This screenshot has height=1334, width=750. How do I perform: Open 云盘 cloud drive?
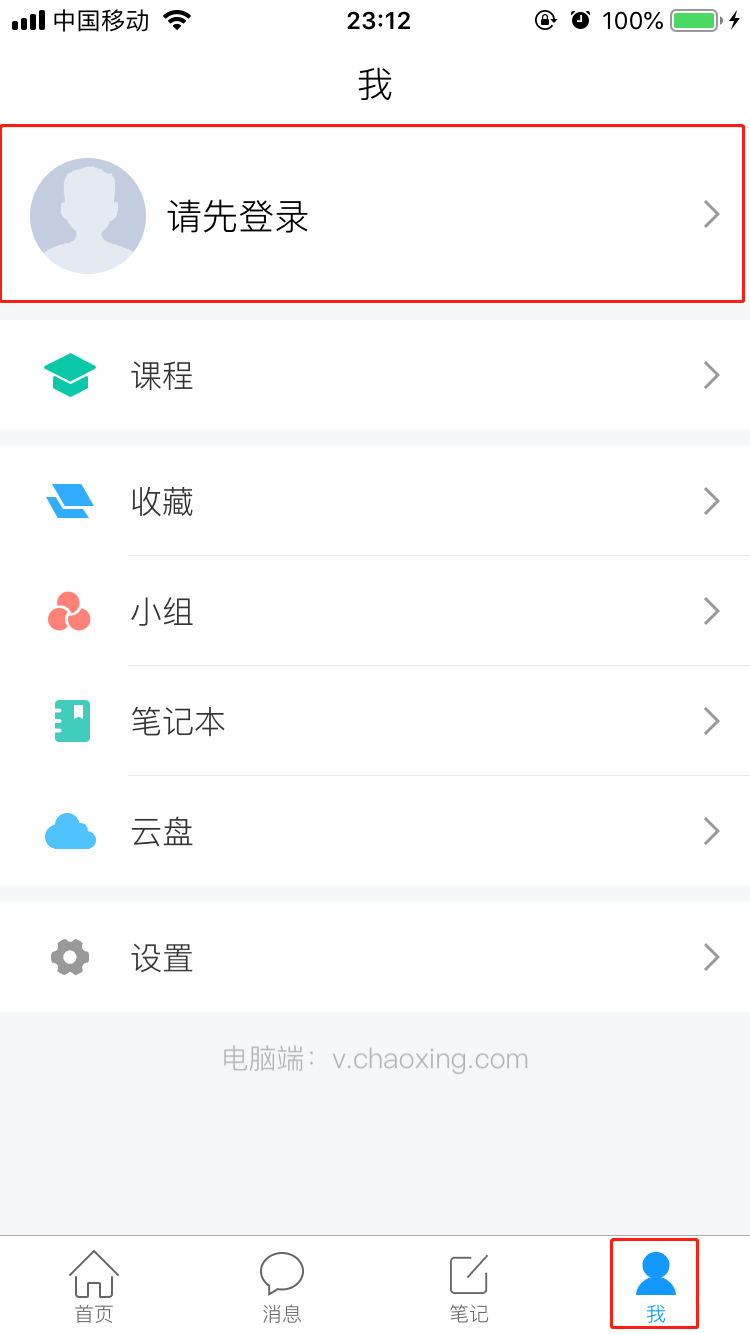tap(375, 831)
